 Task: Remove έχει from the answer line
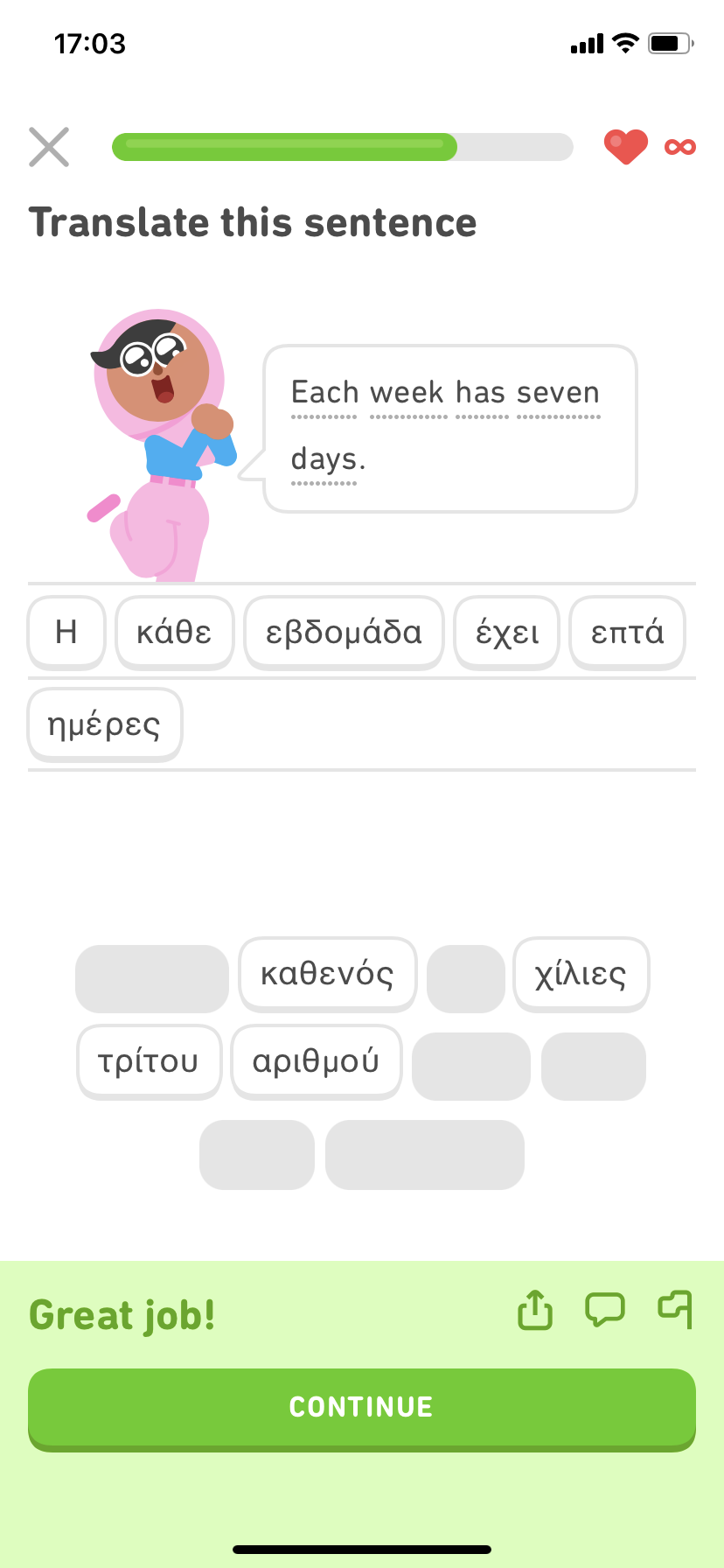click(x=507, y=633)
